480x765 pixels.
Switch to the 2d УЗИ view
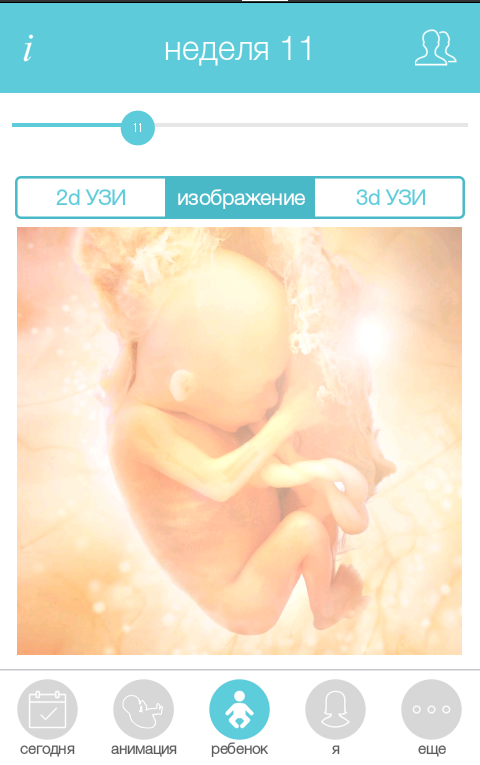91,198
